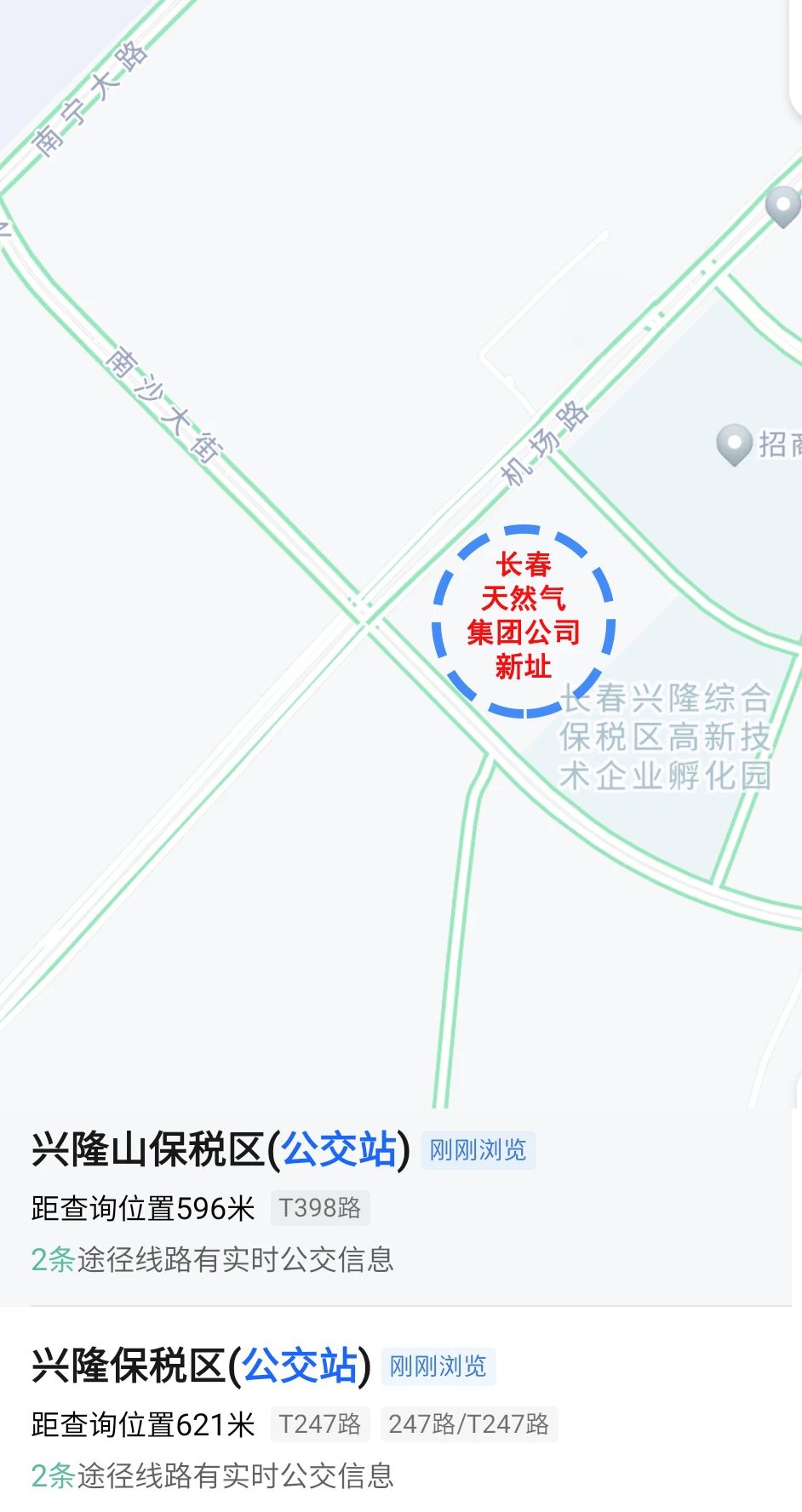Select the 247路/T247路 route chip

tap(468, 1424)
